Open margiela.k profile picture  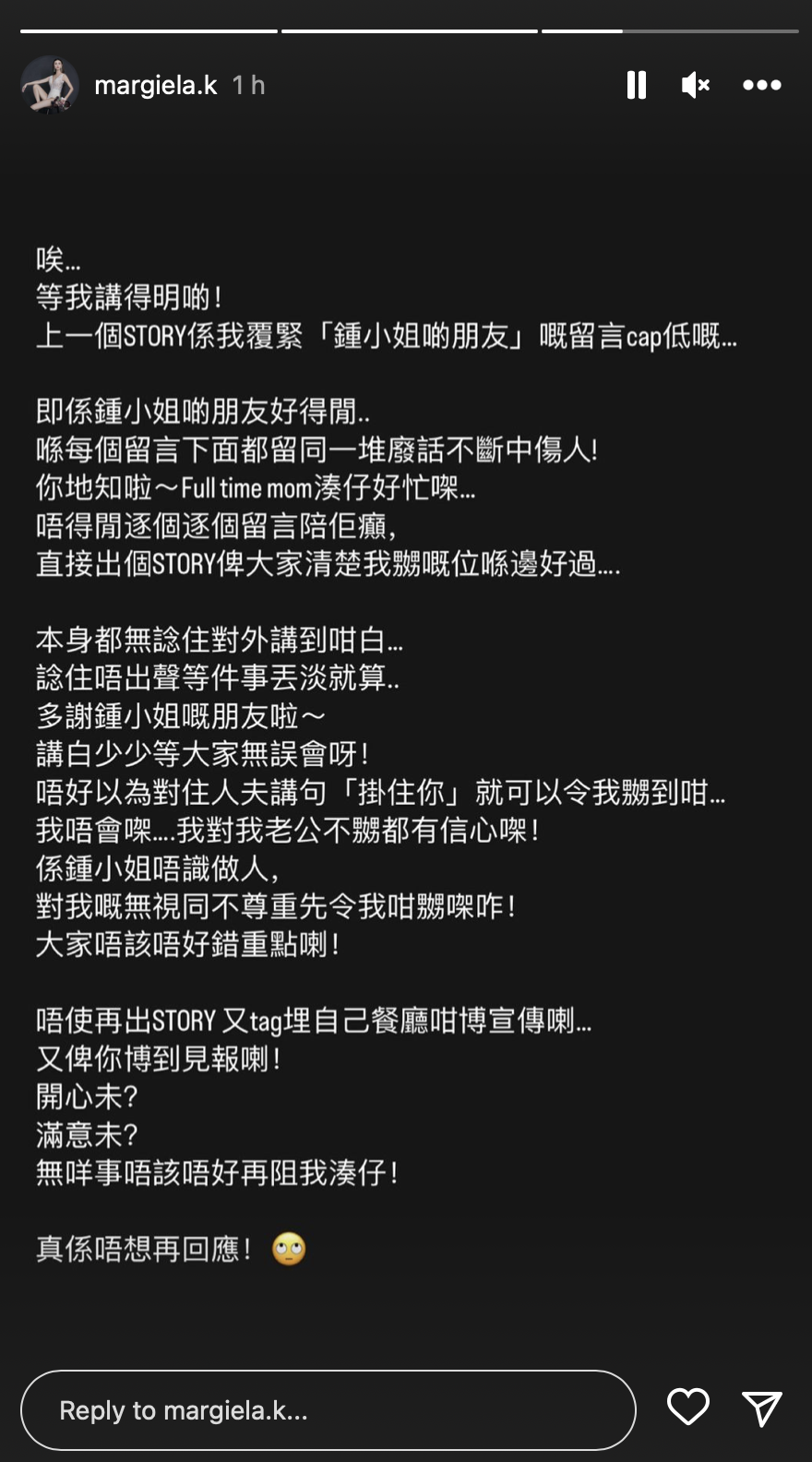(x=50, y=85)
